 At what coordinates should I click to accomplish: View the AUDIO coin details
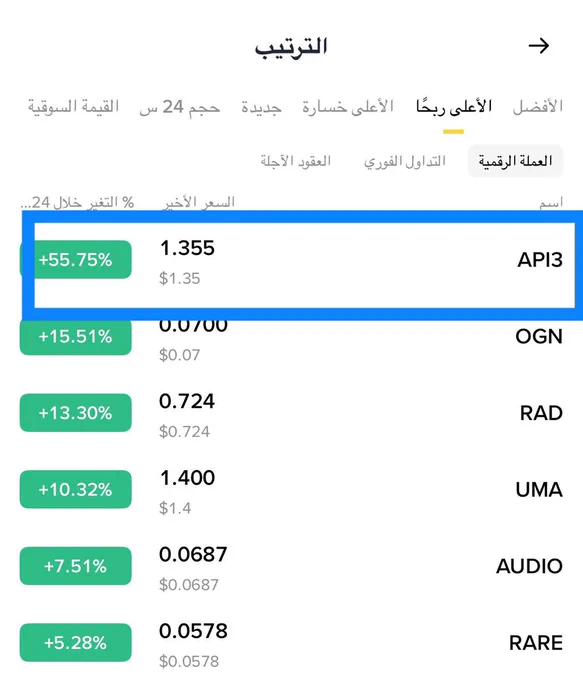coord(292,566)
